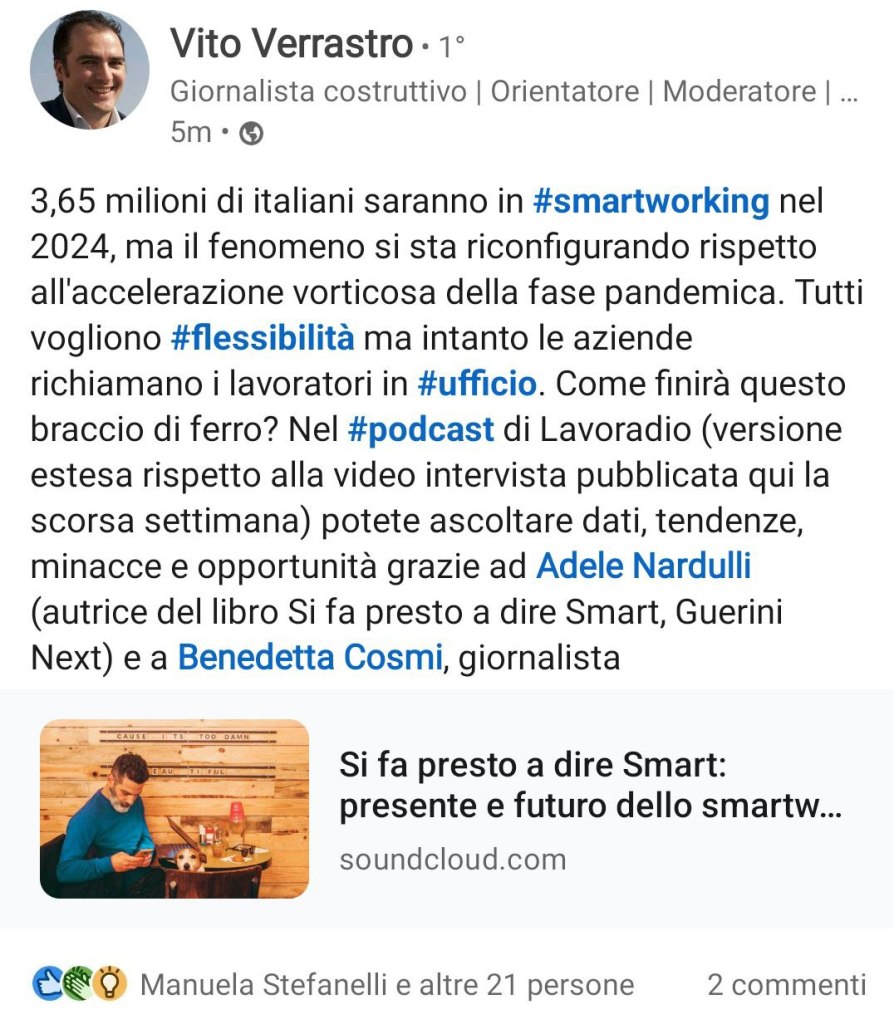This screenshot has width=894, height=1024.
Task: Open Vito Verrastro's name link
Action: 291,43
